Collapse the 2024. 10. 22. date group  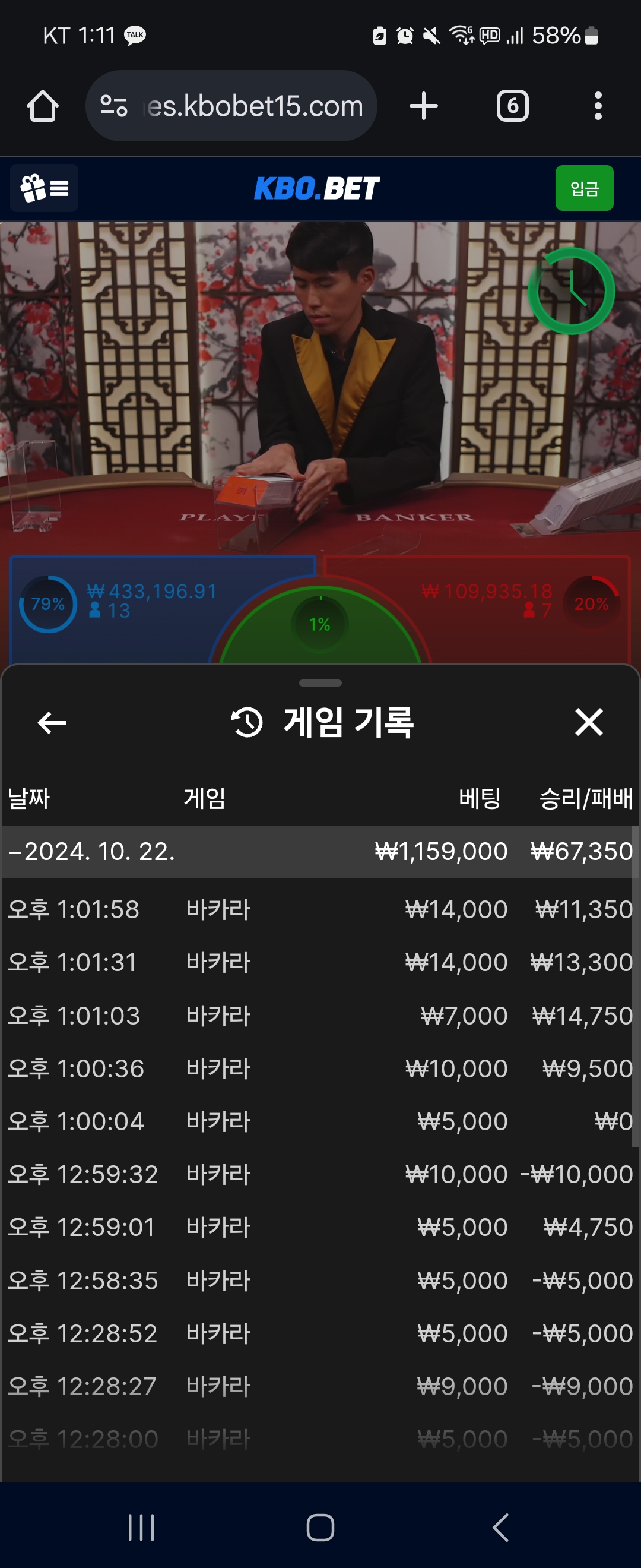91,851
